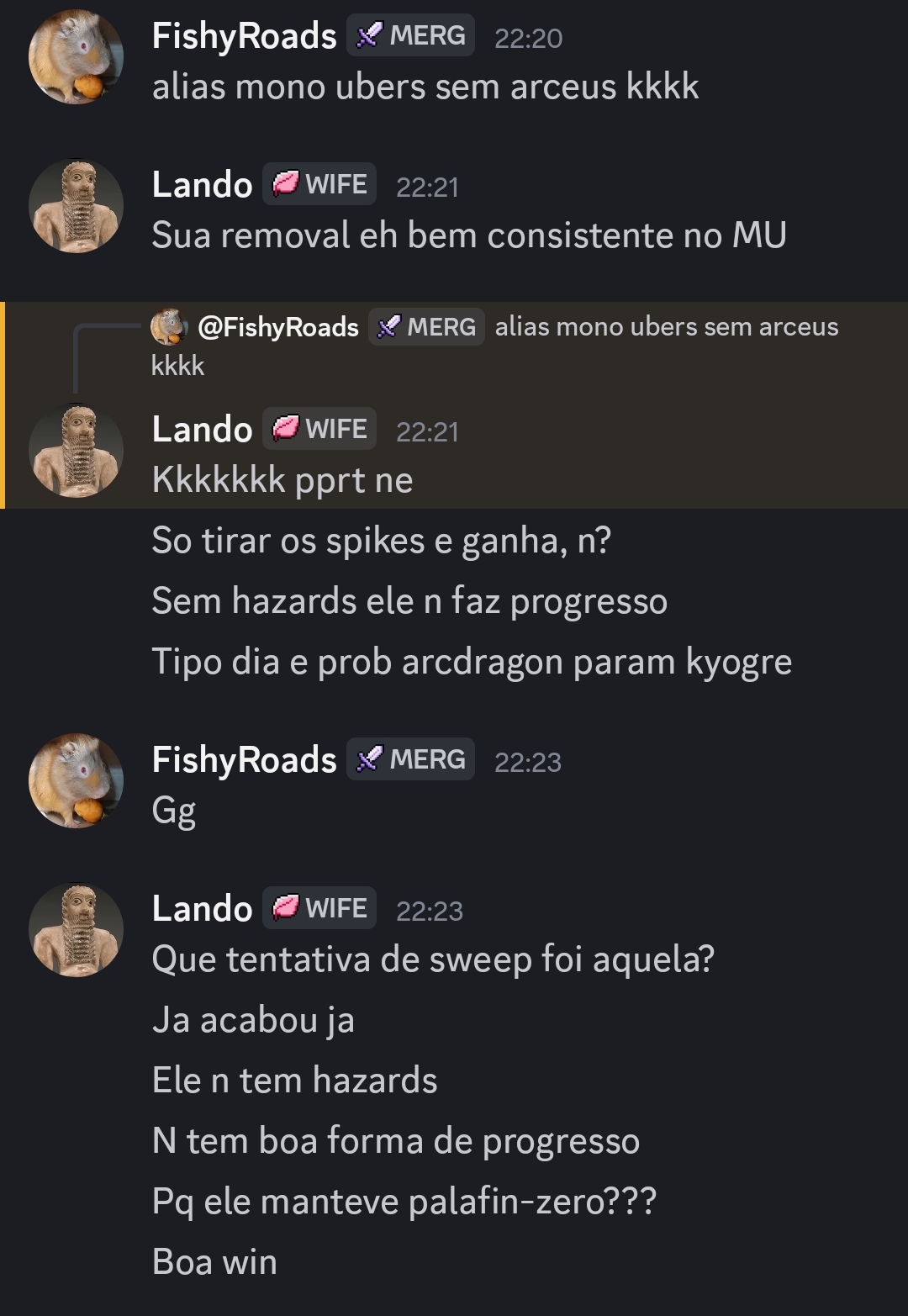Tap the FishyRoads username above the "Gg" message
Viewport: 908px width, 1316px height.
point(244,760)
